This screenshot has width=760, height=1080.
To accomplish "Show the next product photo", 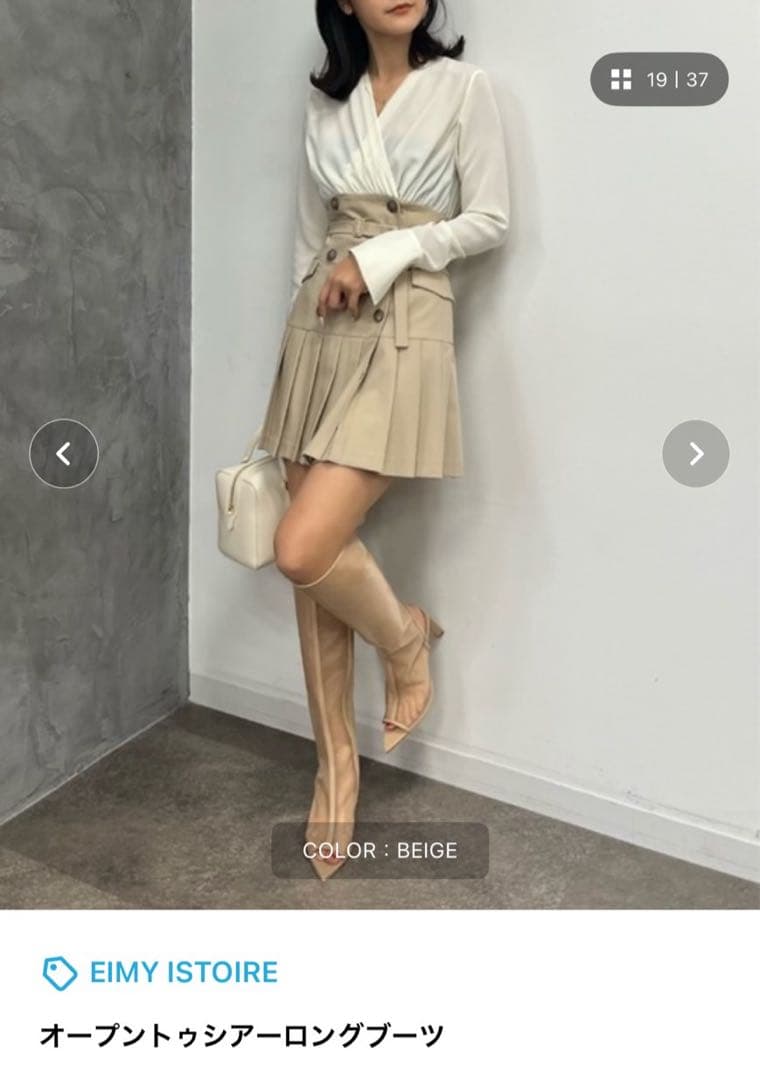I will [696, 454].
